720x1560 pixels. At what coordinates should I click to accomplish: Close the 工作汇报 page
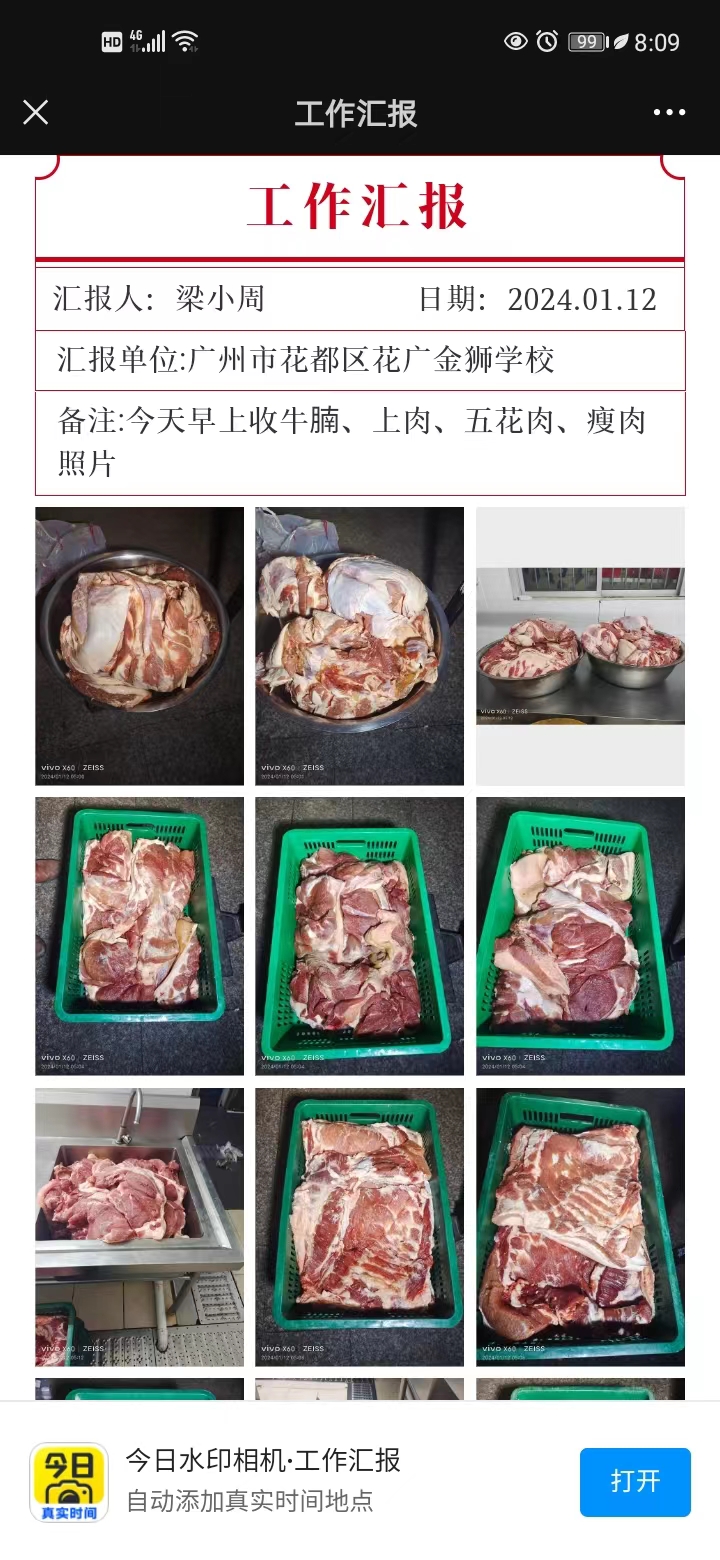[x=35, y=112]
